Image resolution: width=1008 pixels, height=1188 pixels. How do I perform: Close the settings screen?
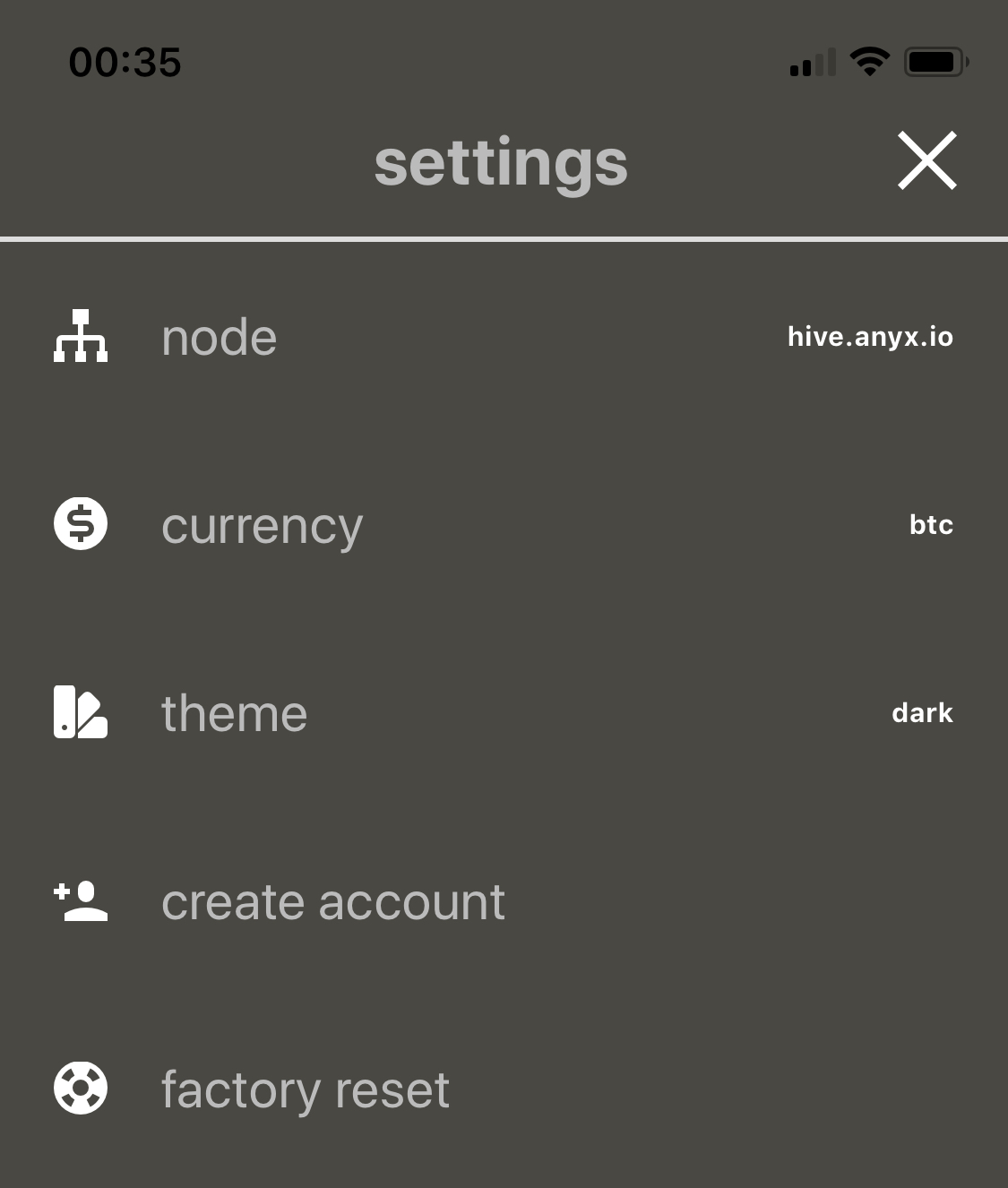(x=926, y=160)
